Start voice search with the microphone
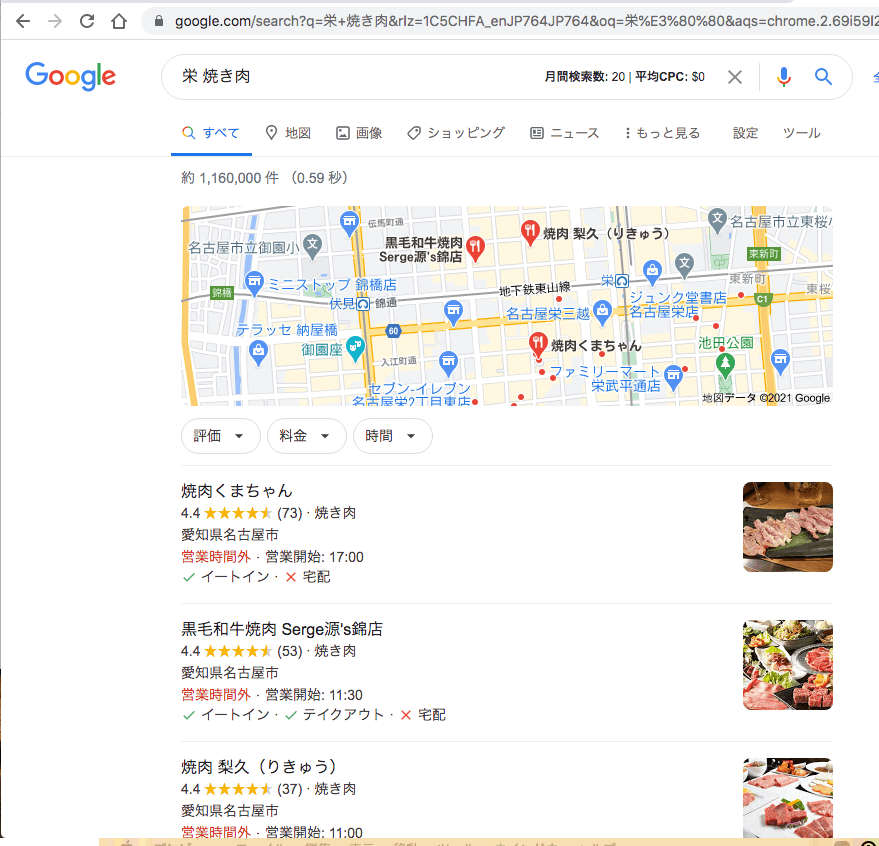Image resolution: width=879 pixels, height=846 pixels. pos(784,77)
